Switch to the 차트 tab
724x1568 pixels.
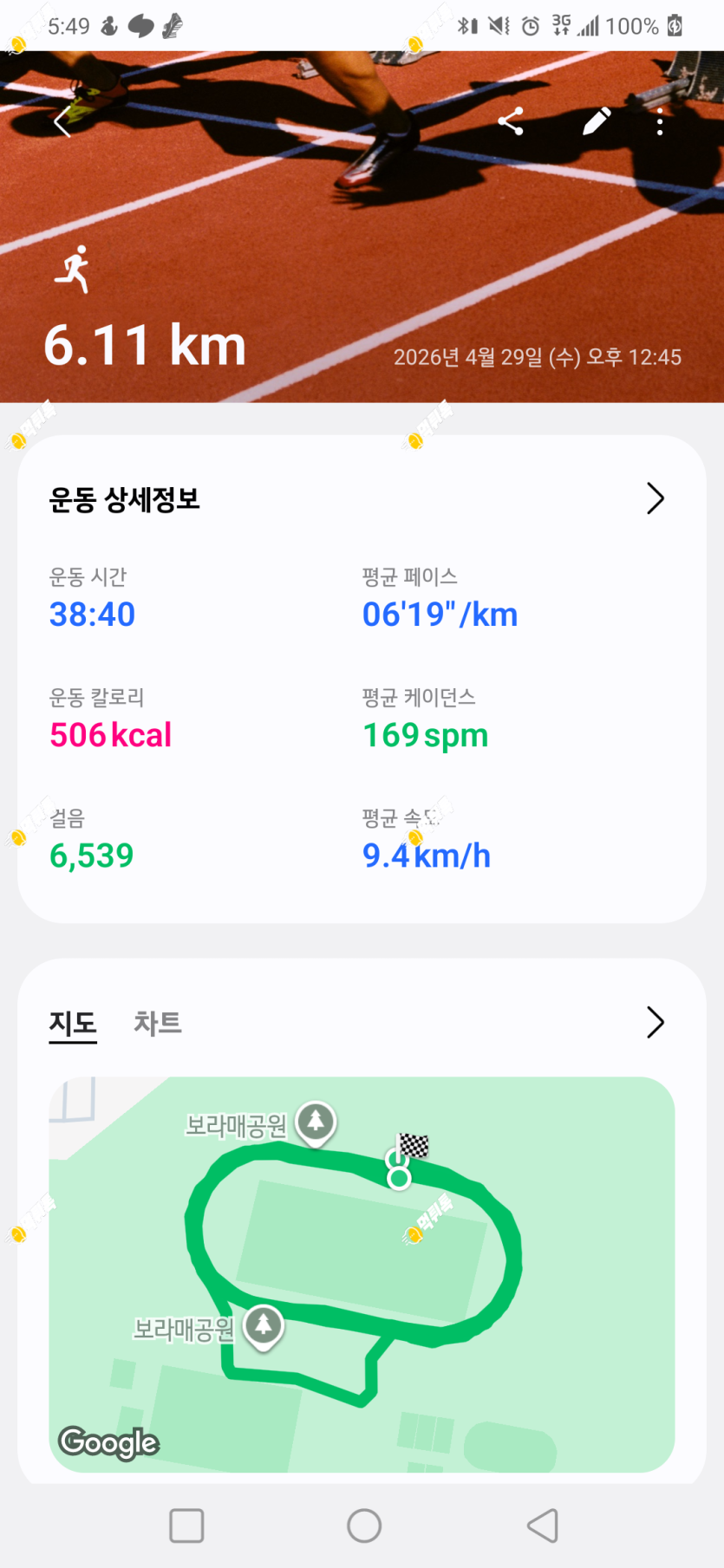click(x=157, y=1023)
